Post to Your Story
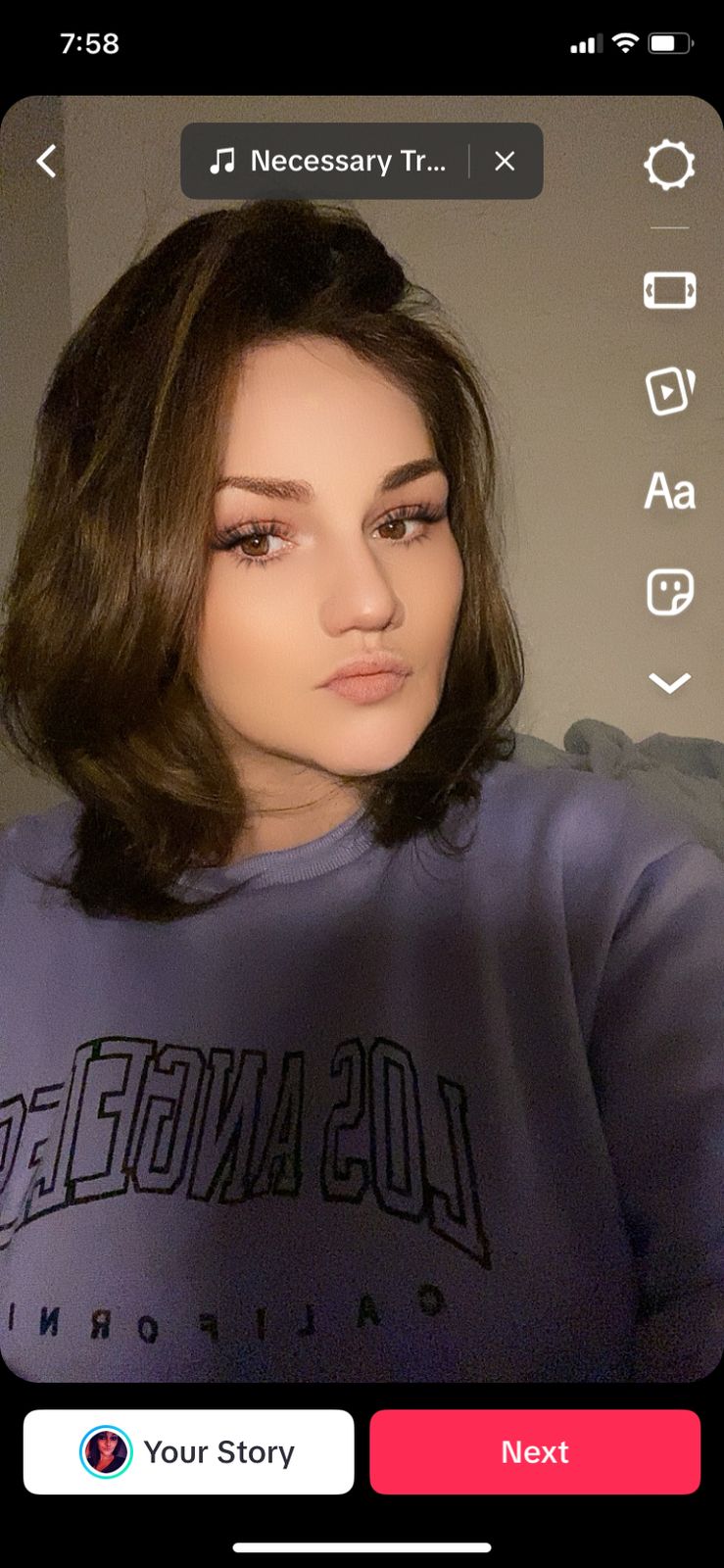 (188, 1451)
